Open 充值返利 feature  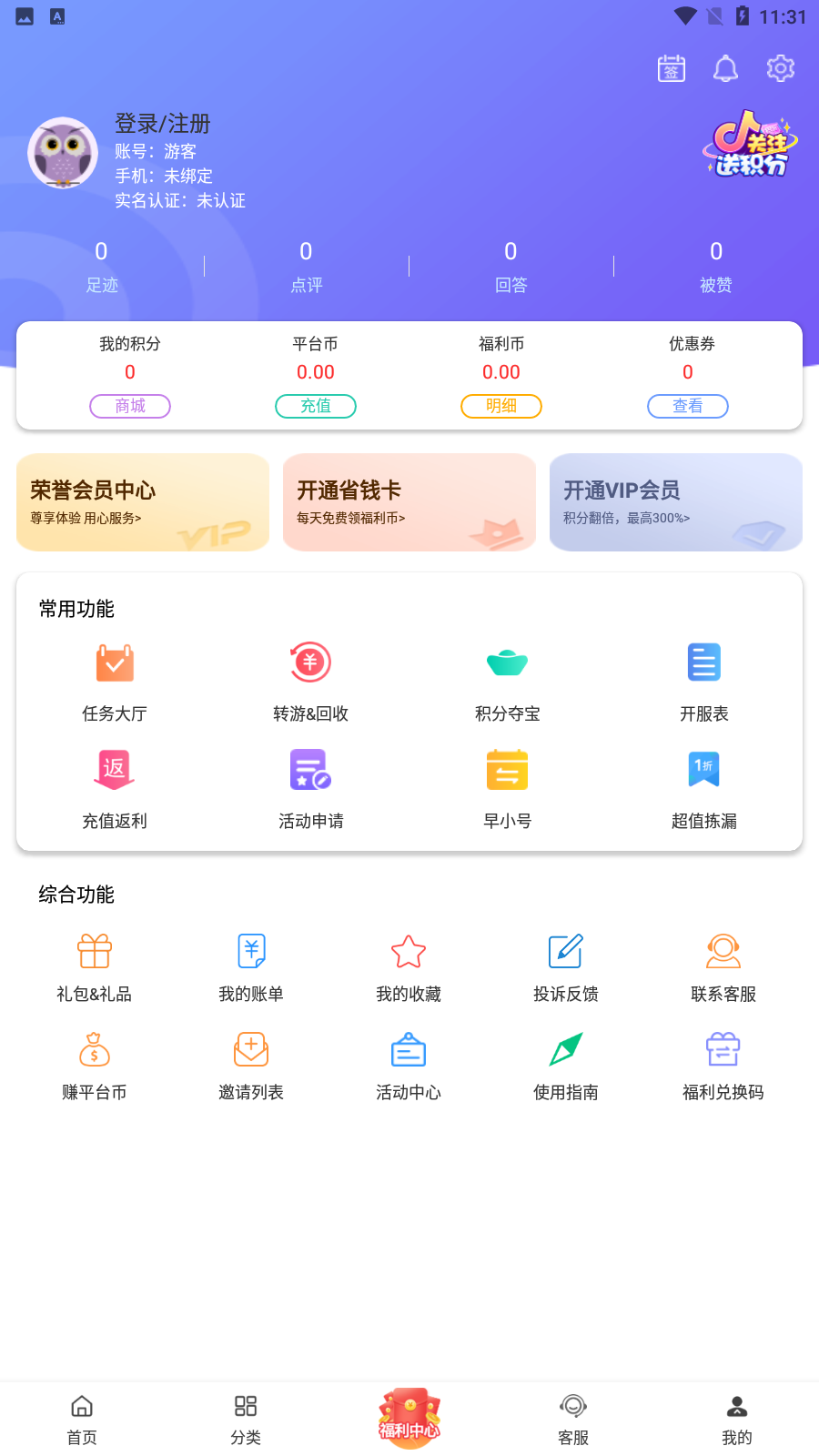[114, 770]
